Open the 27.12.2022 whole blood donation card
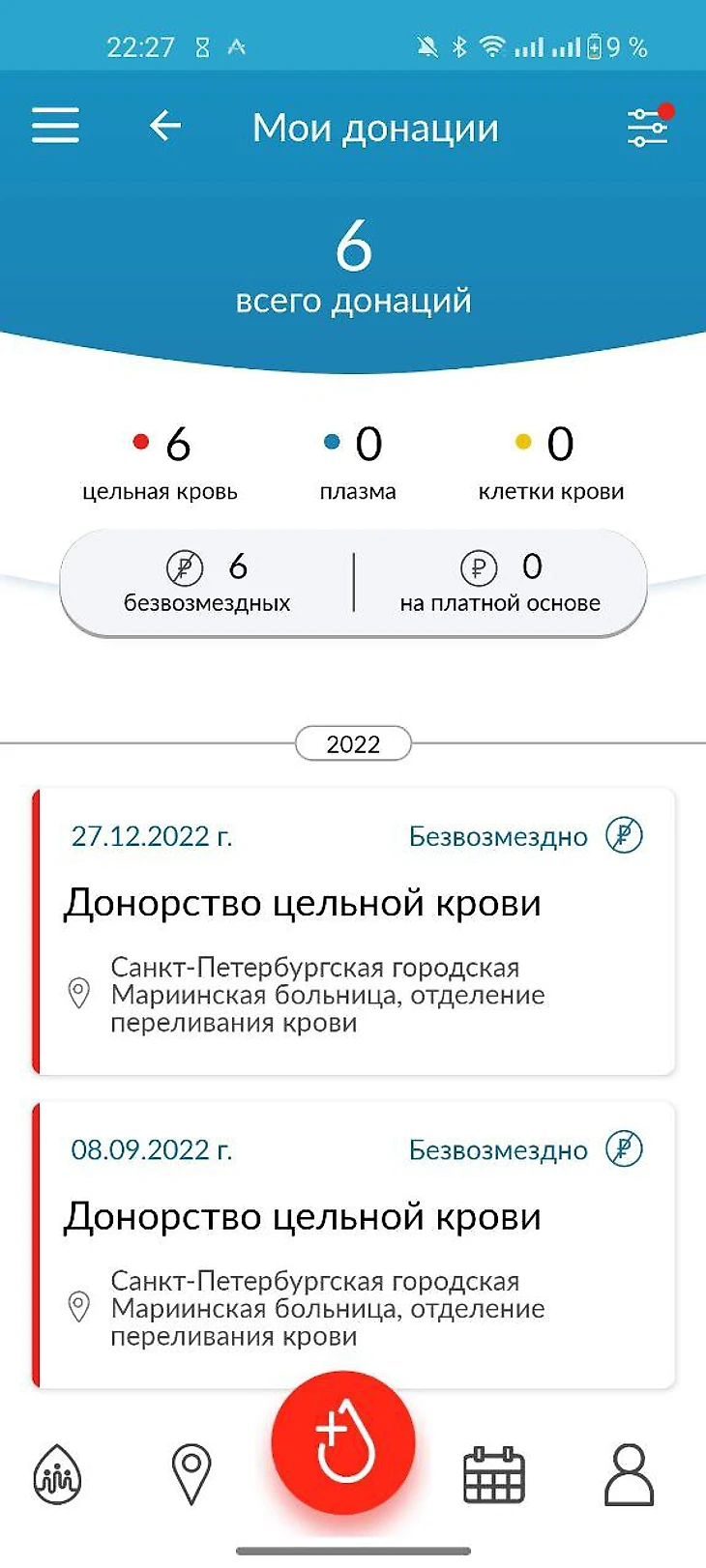706x1568 pixels. click(354, 931)
